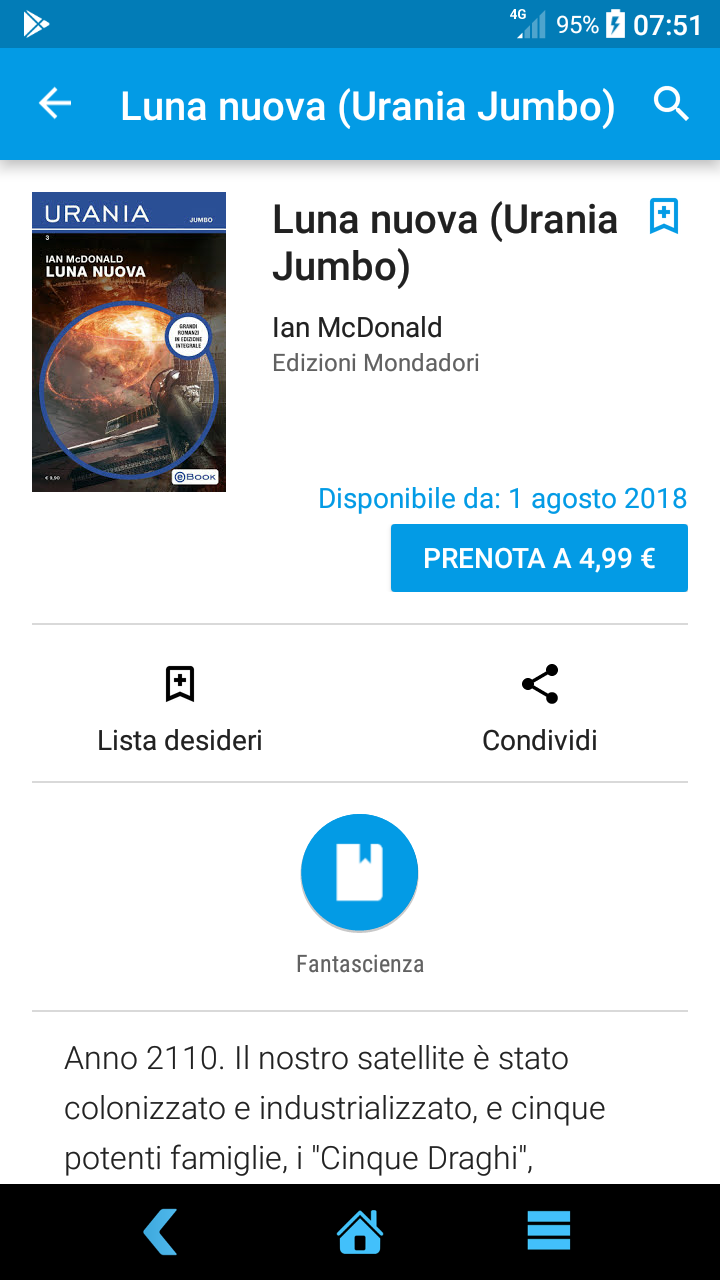The width and height of the screenshot is (720, 1280).
Task: Go to home via bottom house icon
Action: point(360,1231)
